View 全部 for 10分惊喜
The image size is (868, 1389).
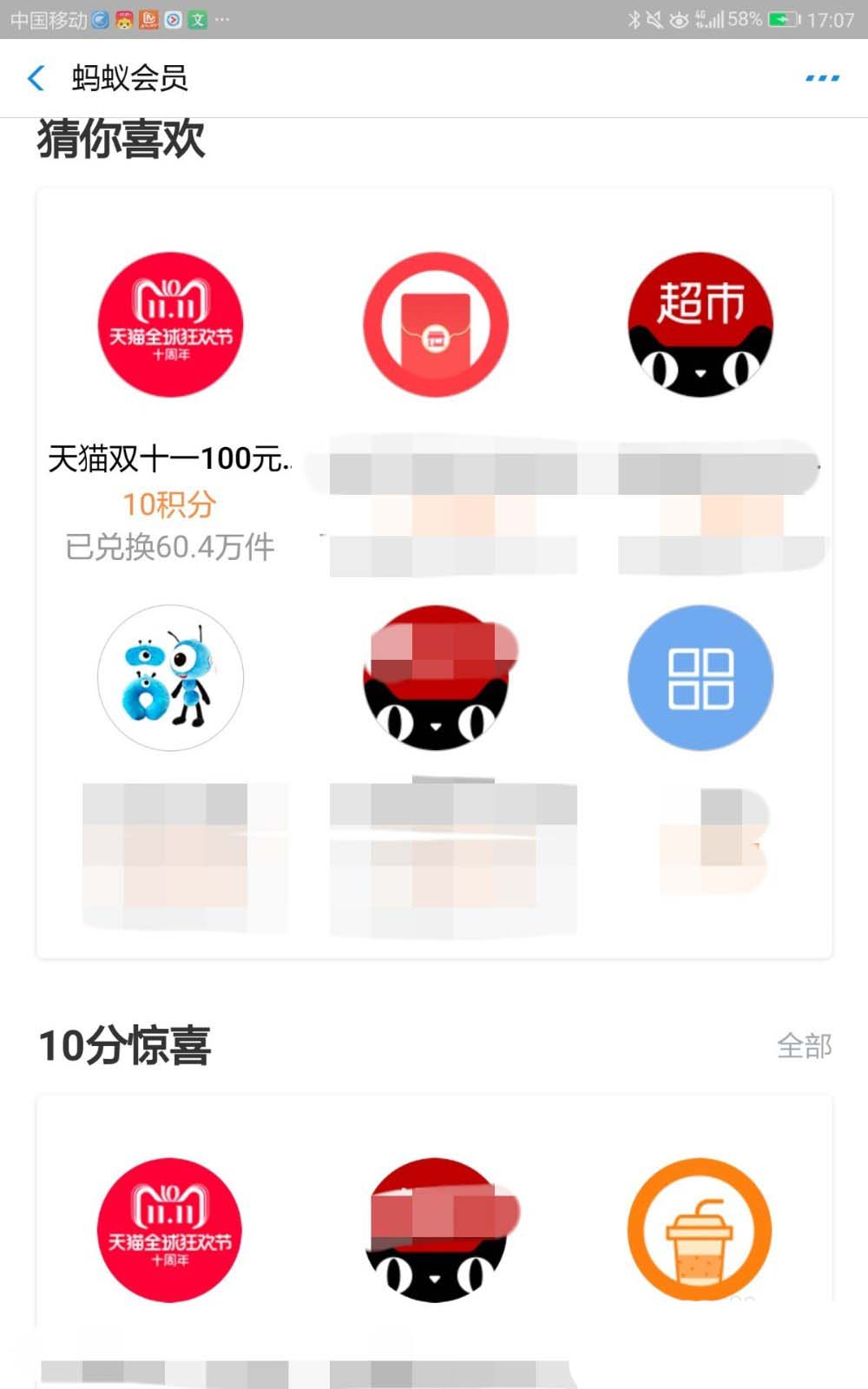click(804, 1046)
